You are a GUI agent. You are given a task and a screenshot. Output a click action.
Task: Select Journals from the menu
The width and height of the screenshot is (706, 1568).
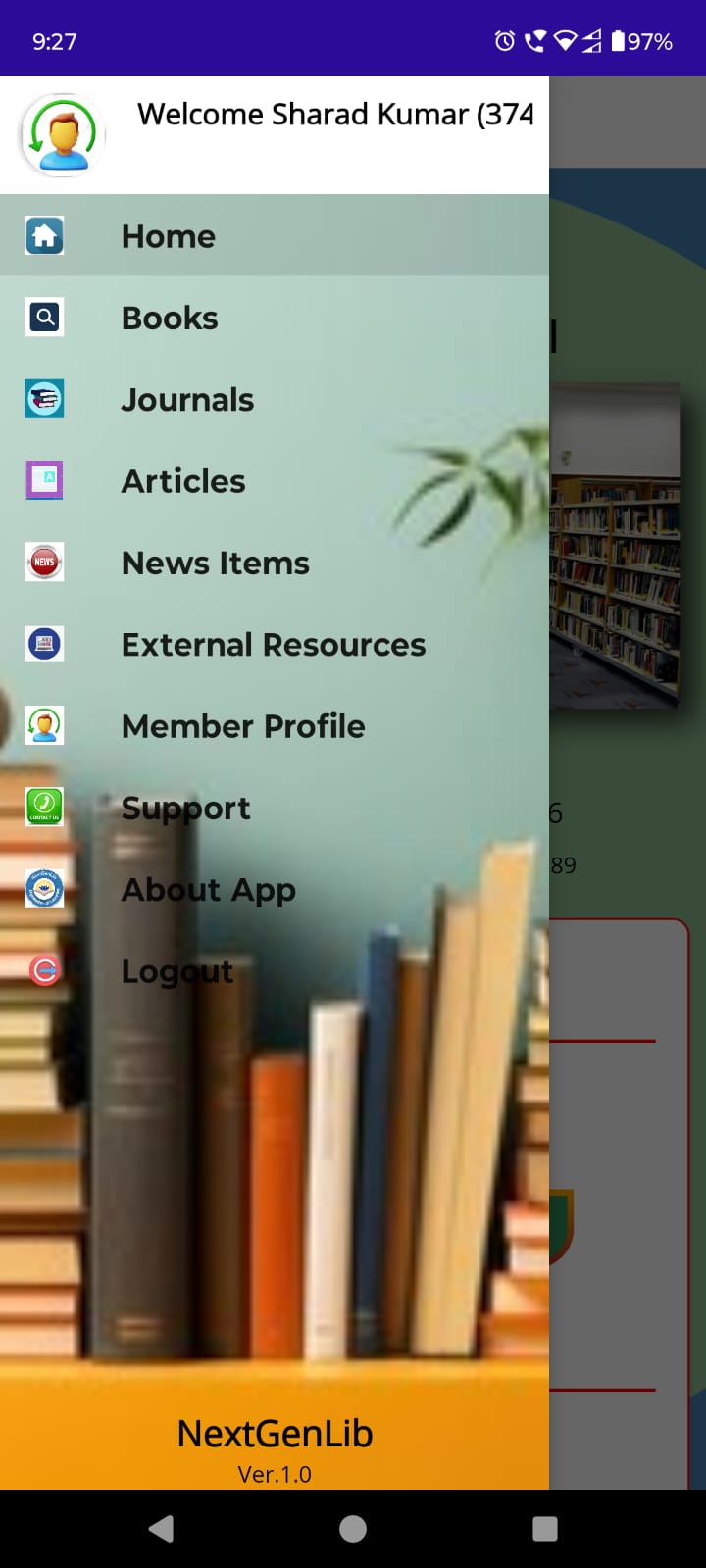point(187,400)
